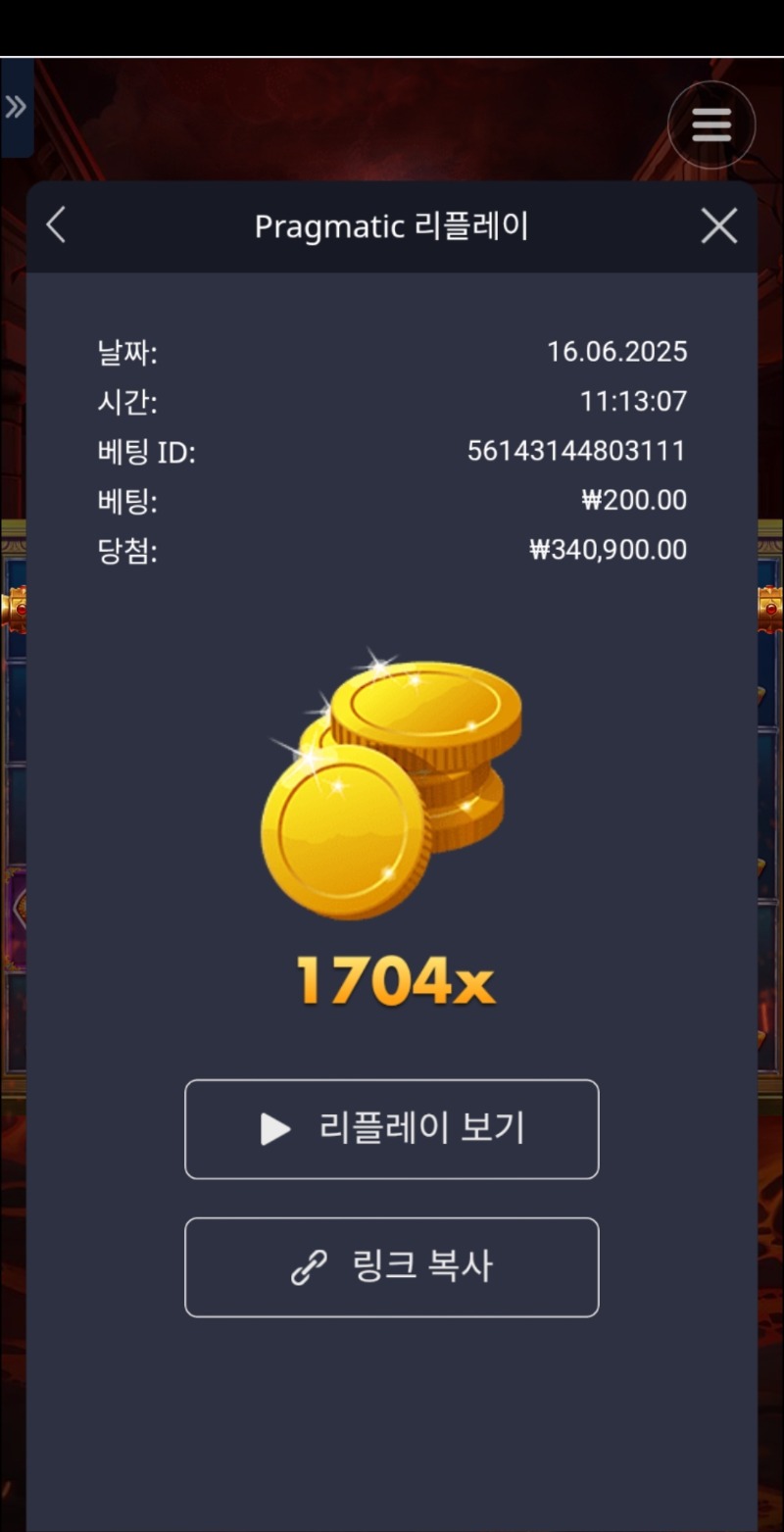
Task: Close the Pragmatic replay dialog
Action: tap(719, 226)
